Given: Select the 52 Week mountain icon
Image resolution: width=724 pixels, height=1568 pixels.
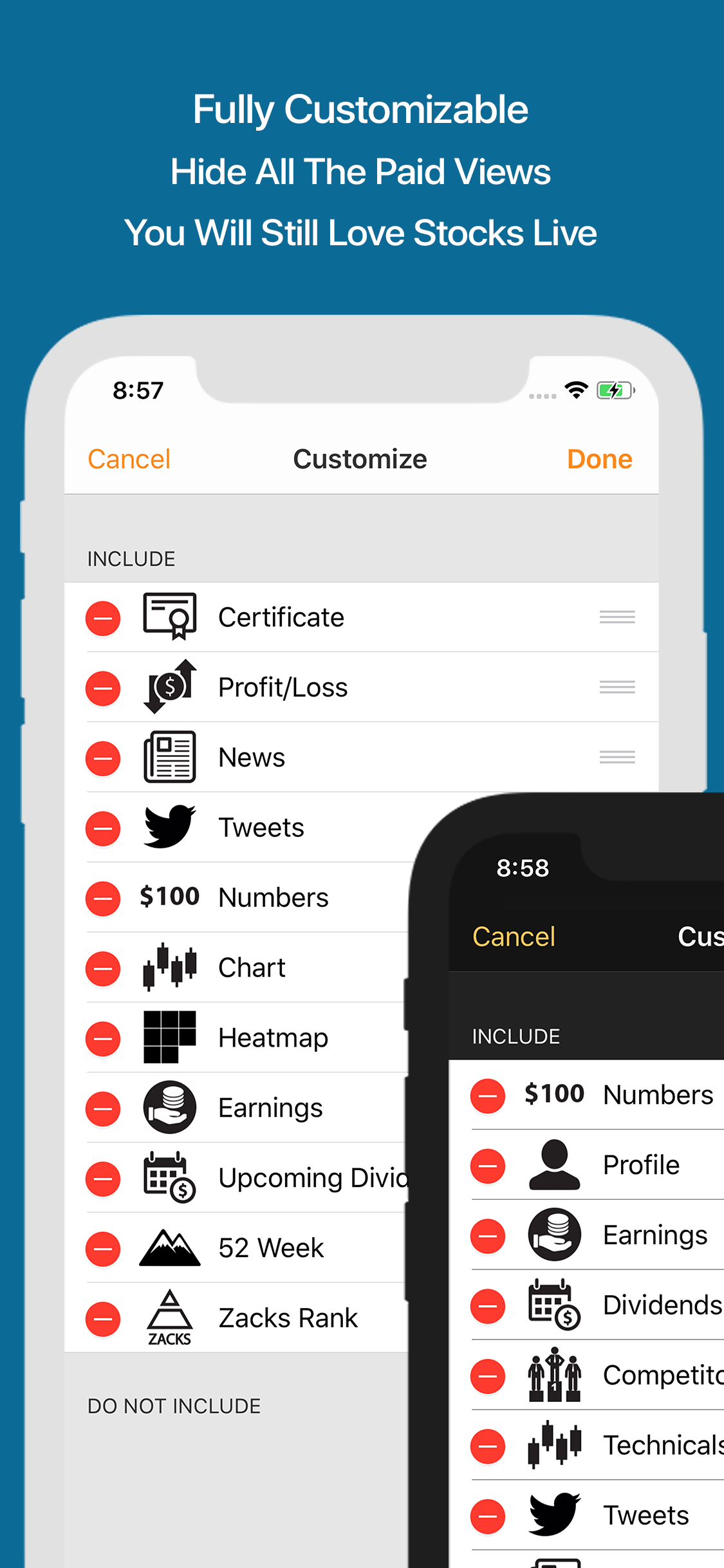Looking at the screenshot, I should point(170,1247).
